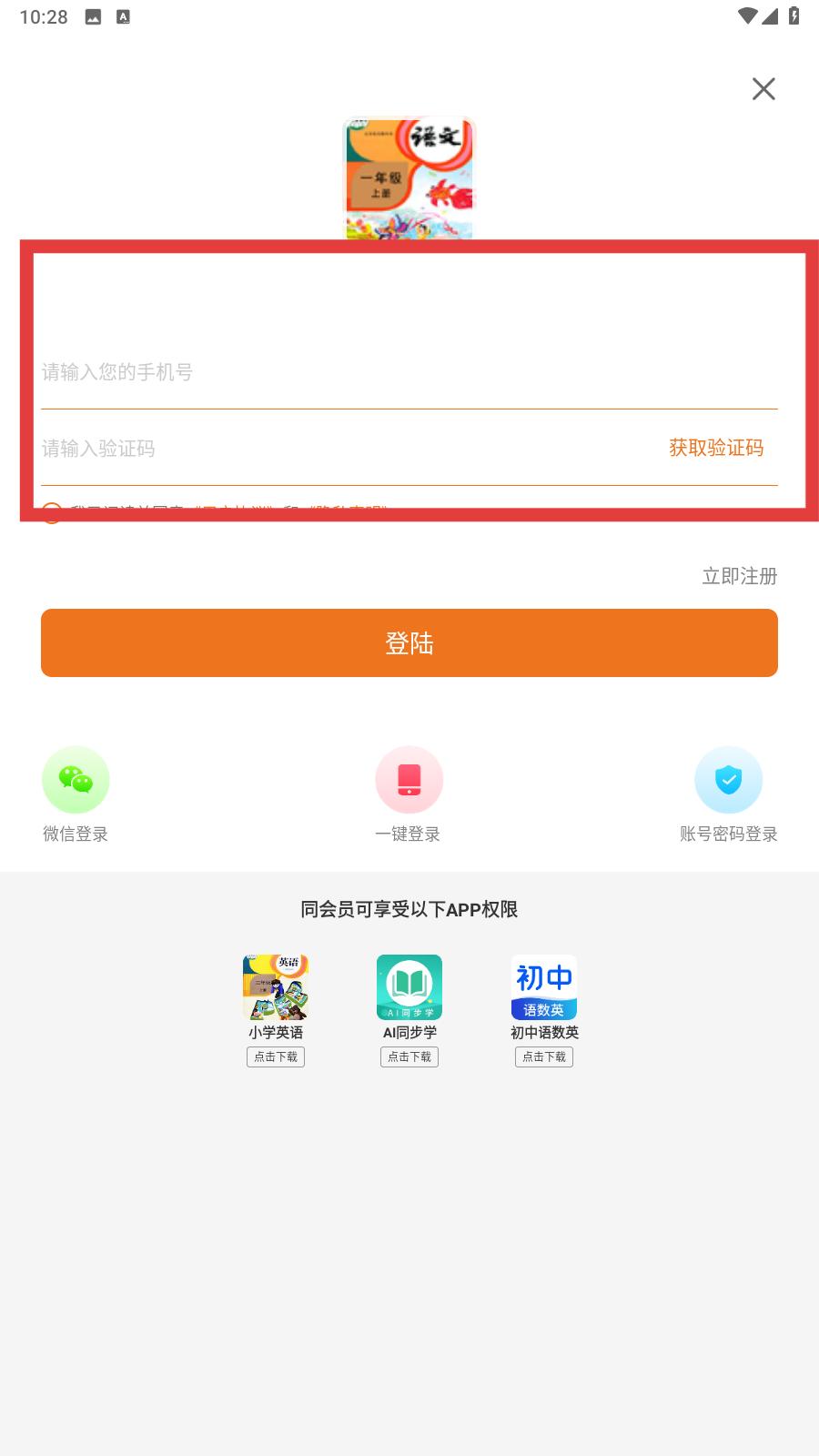Download the AI同步学 app

[x=409, y=1057]
